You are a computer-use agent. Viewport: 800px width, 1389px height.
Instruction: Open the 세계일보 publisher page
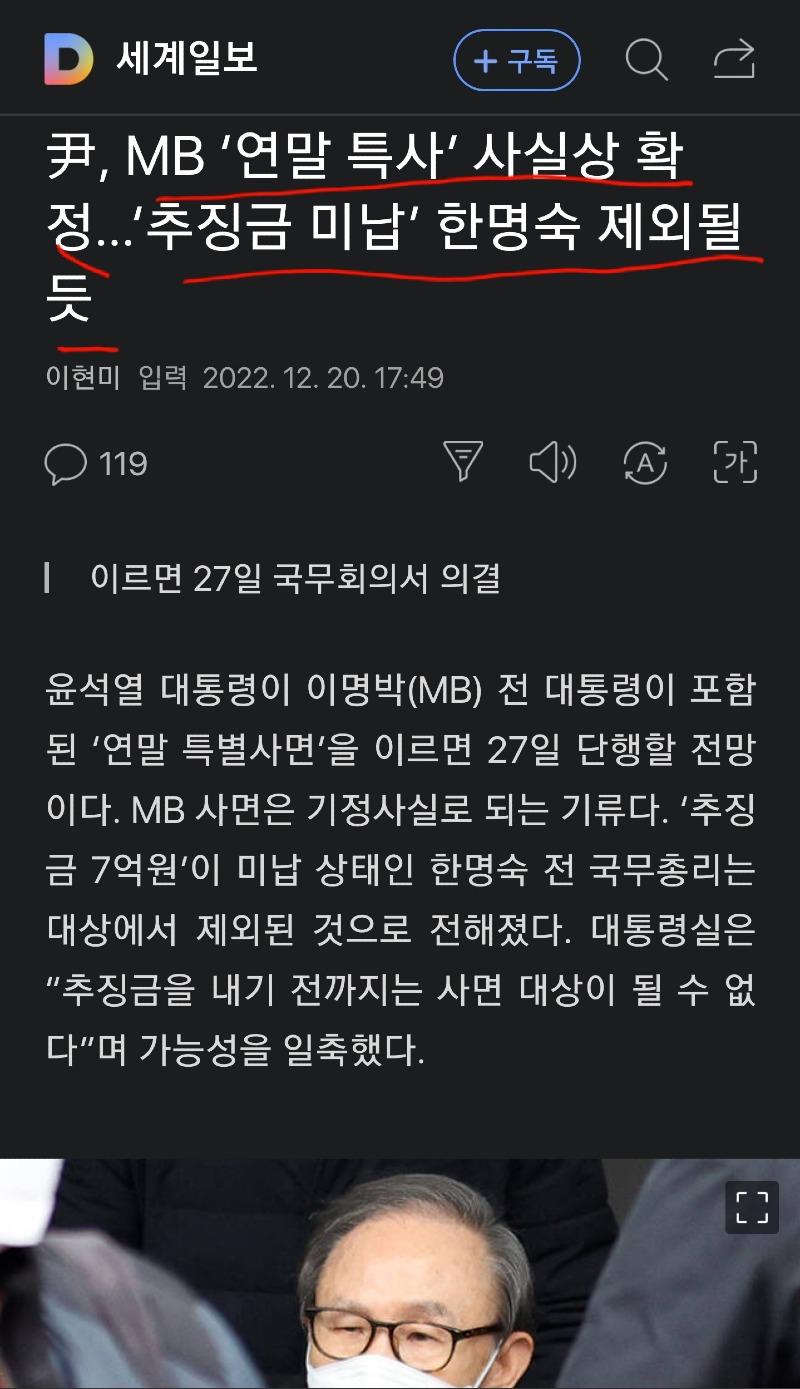coord(187,58)
